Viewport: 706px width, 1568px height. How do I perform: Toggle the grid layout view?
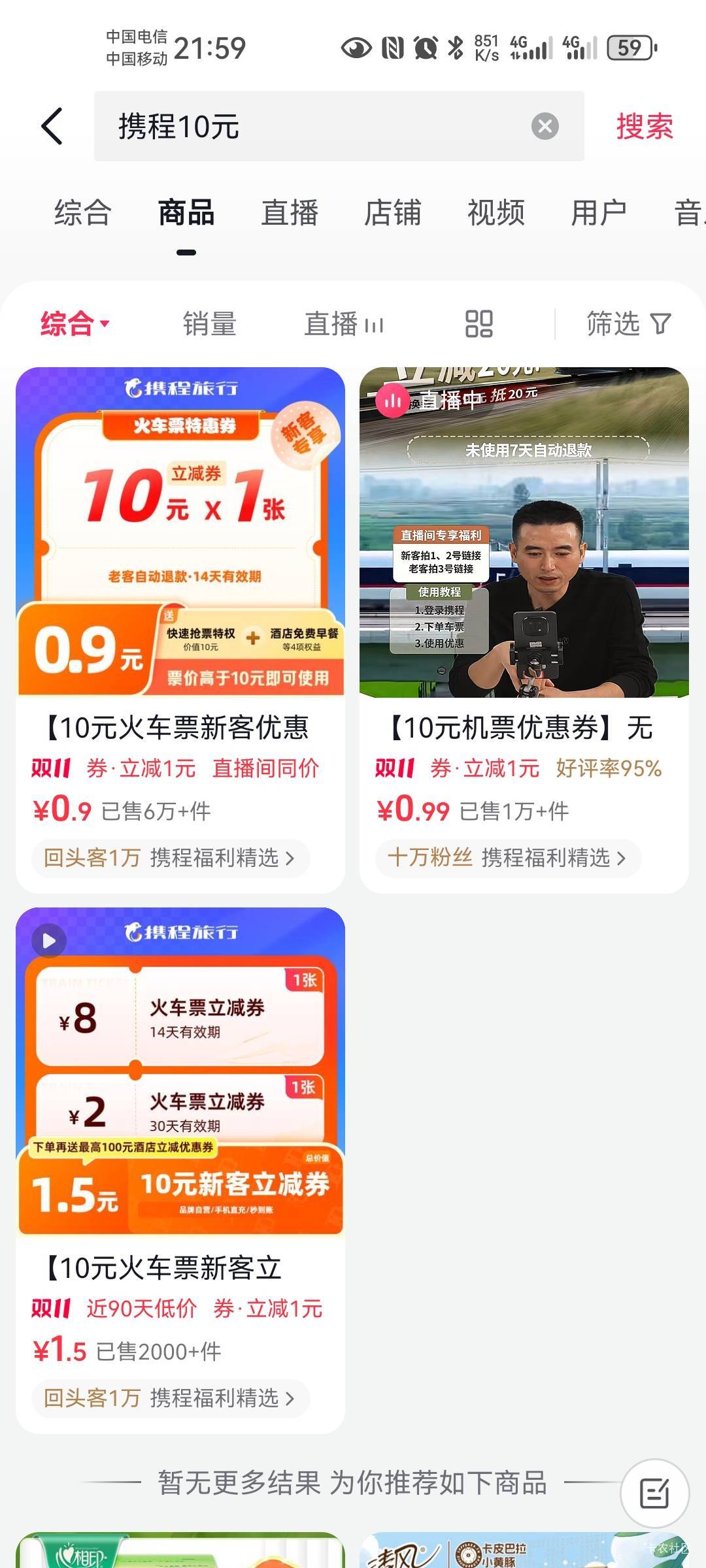pyautogui.click(x=479, y=324)
